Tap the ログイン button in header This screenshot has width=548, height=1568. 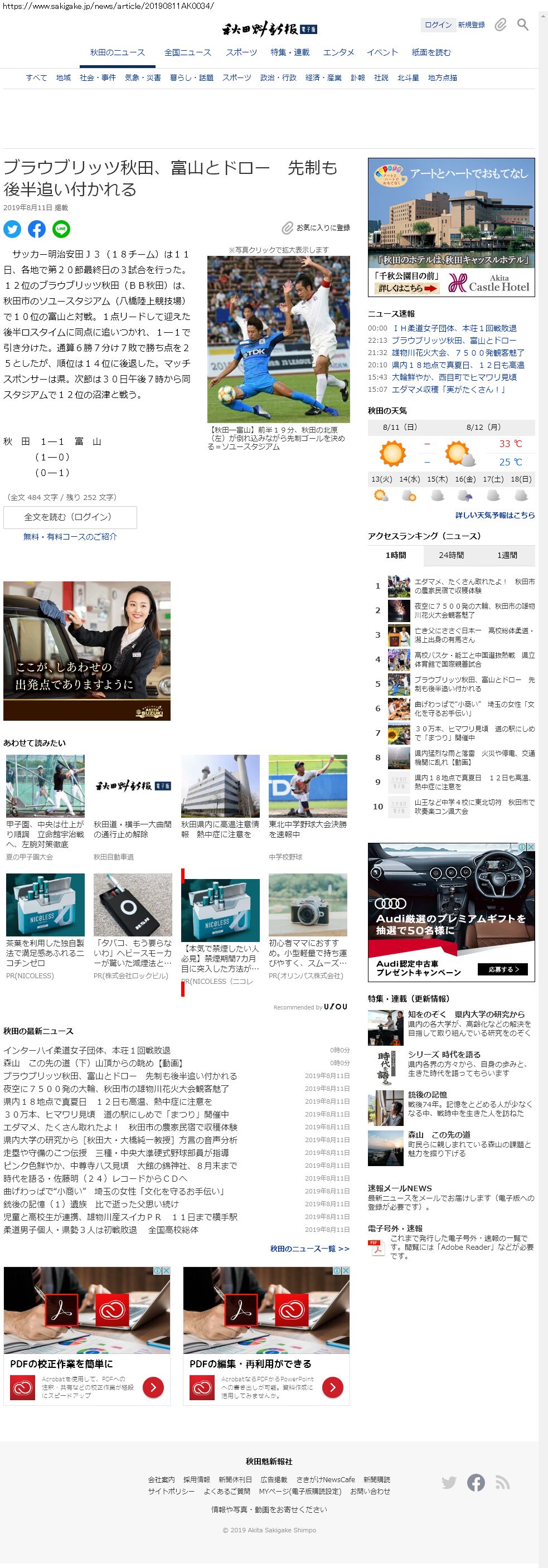coord(438,25)
